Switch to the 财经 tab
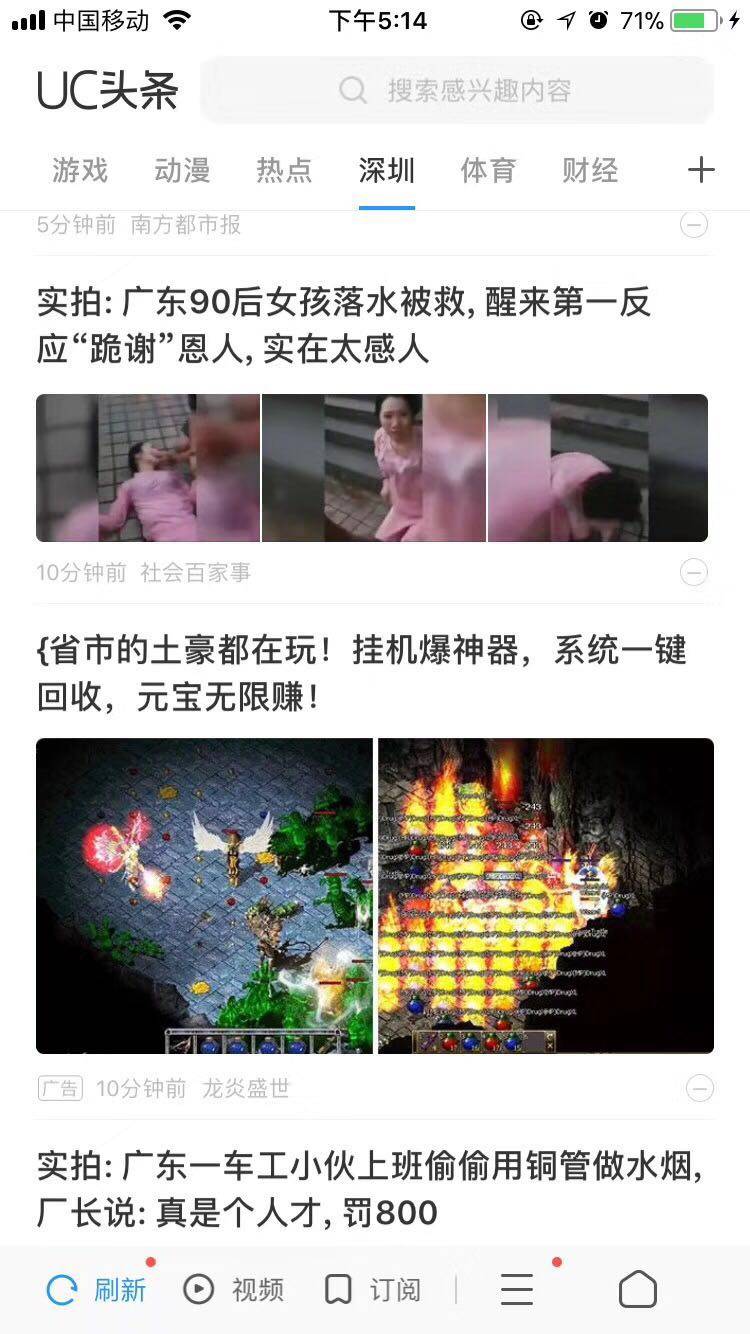This screenshot has width=750, height=1334. (x=590, y=171)
